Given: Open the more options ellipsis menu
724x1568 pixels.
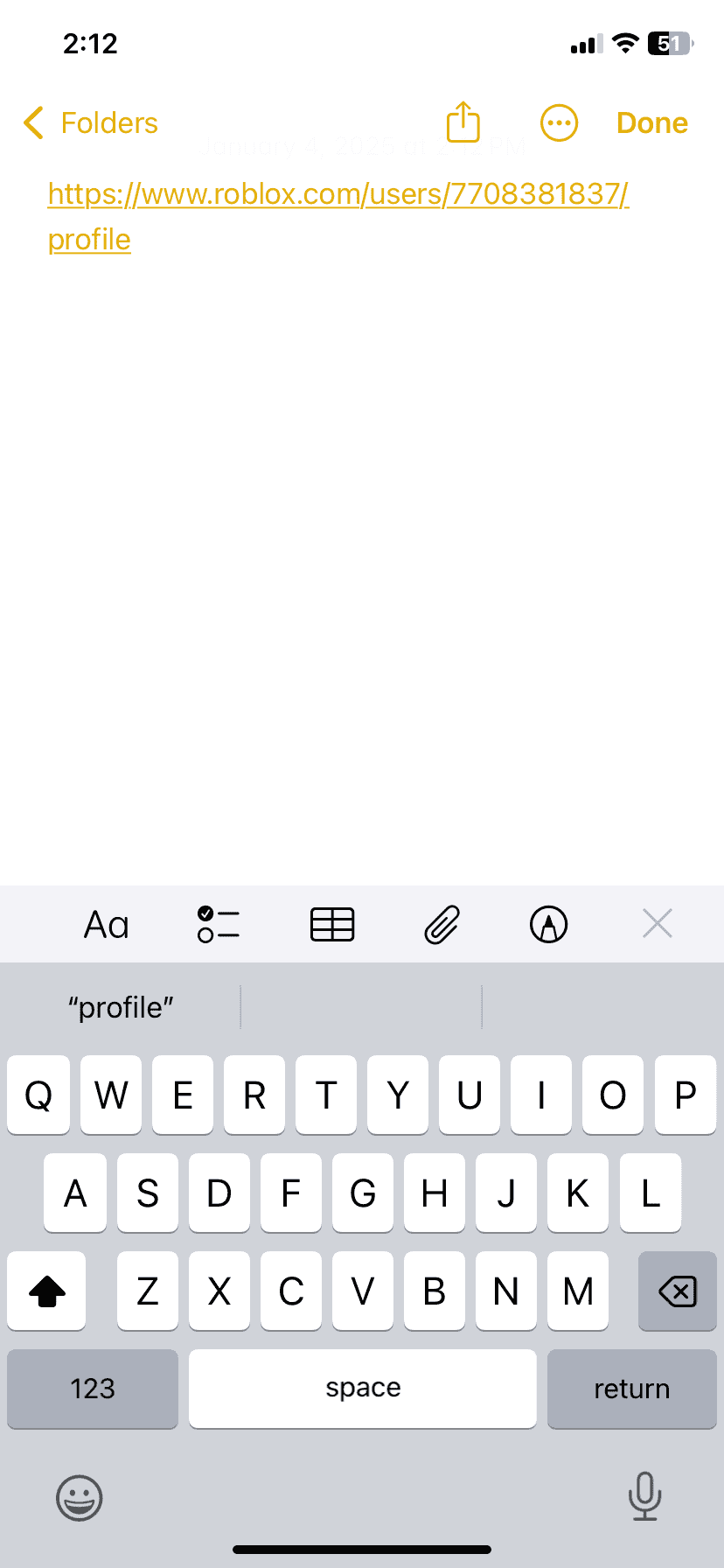Looking at the screenshot, I should 560,123.
